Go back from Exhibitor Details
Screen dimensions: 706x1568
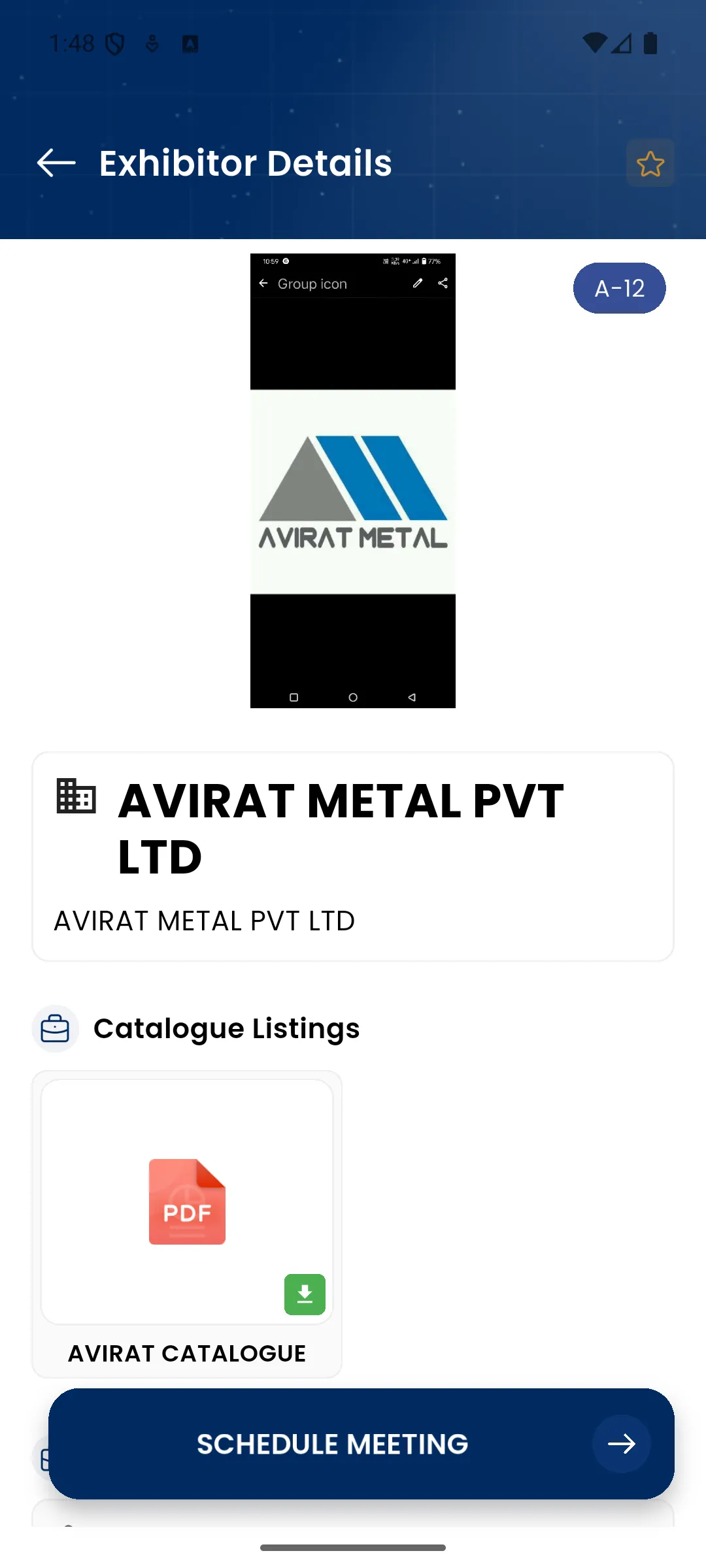(56, 163)
